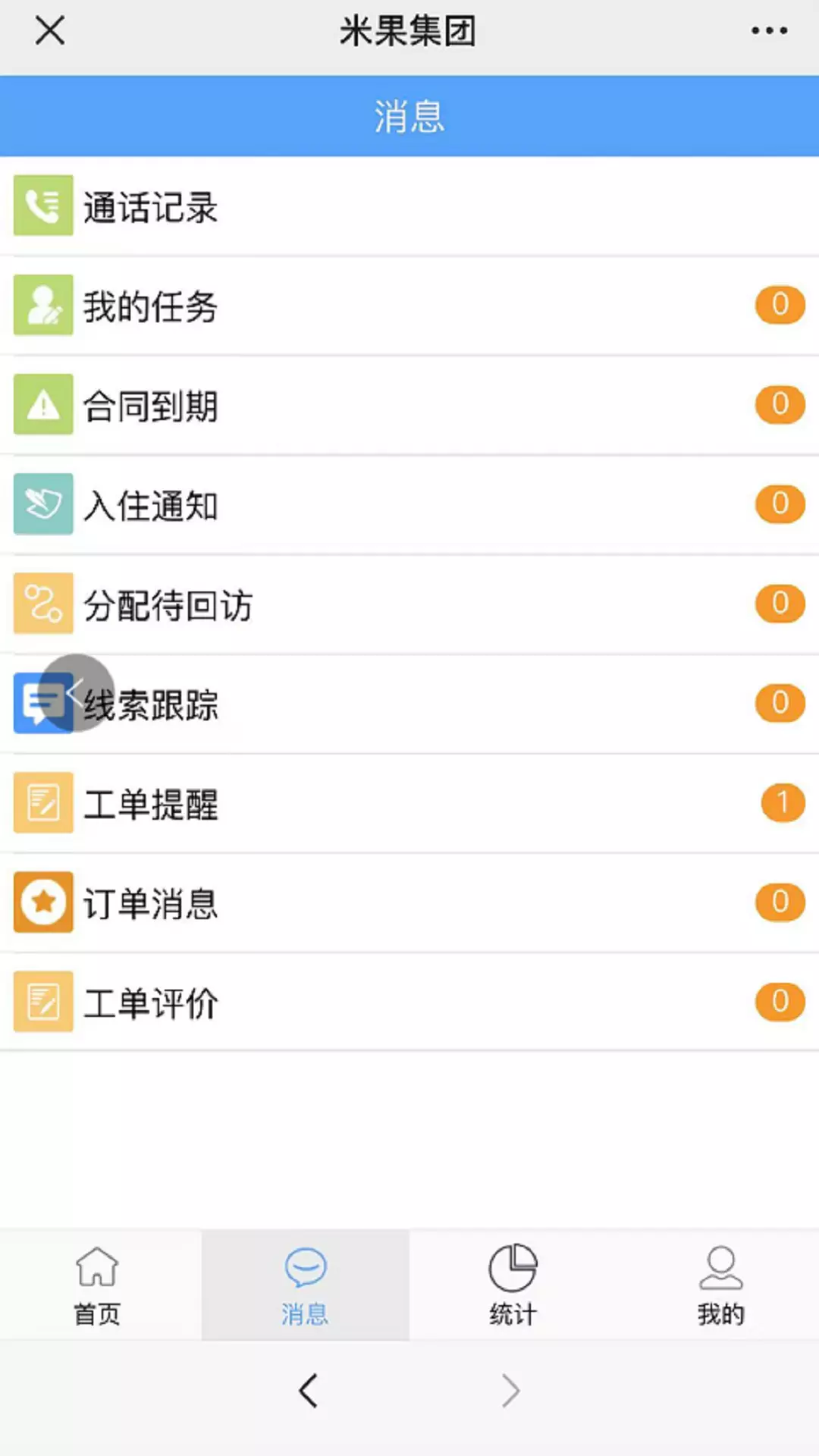Viewport: 819px width, 1456px height.
Task: Go to the 统计 tab
Action: 513,1285
